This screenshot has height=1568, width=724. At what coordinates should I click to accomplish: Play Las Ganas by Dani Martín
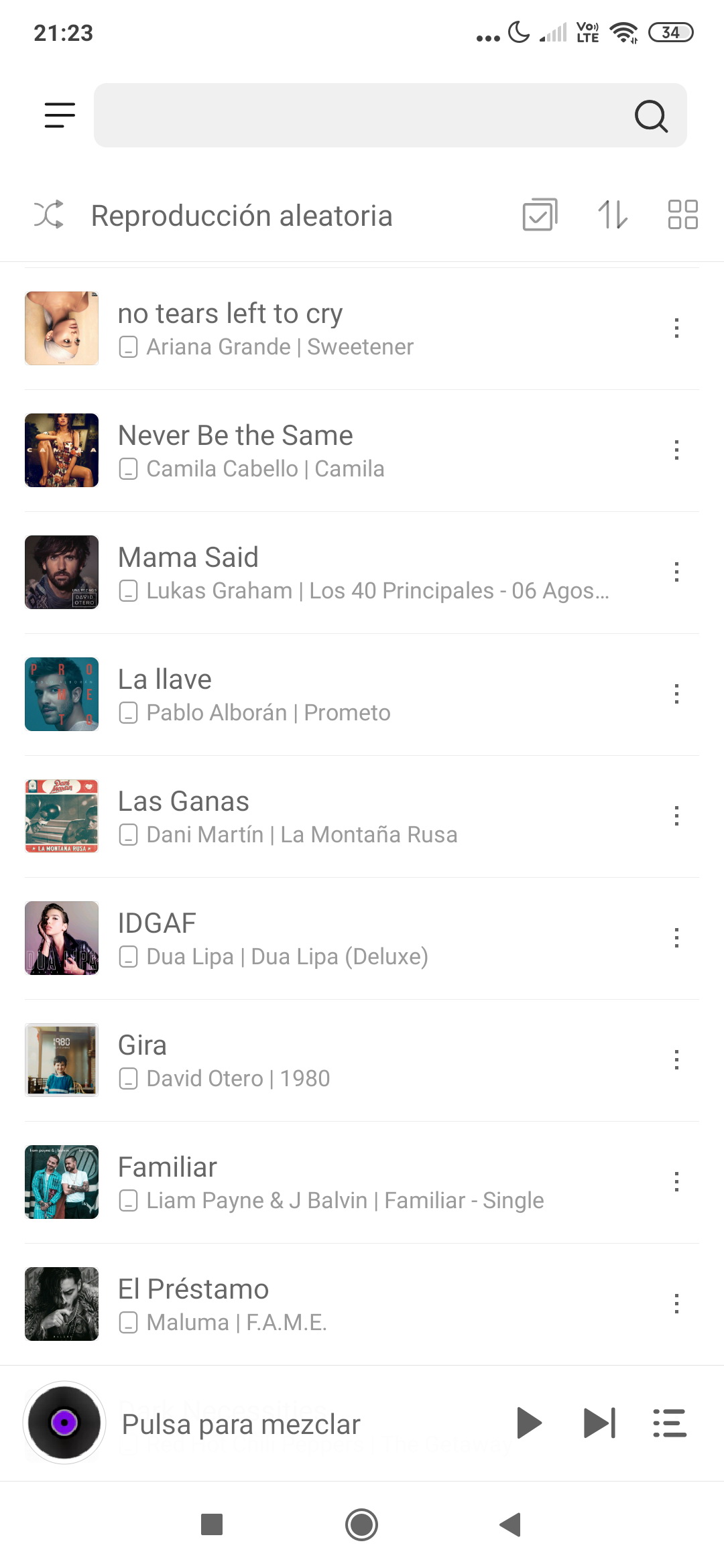[x=362, y=816]
